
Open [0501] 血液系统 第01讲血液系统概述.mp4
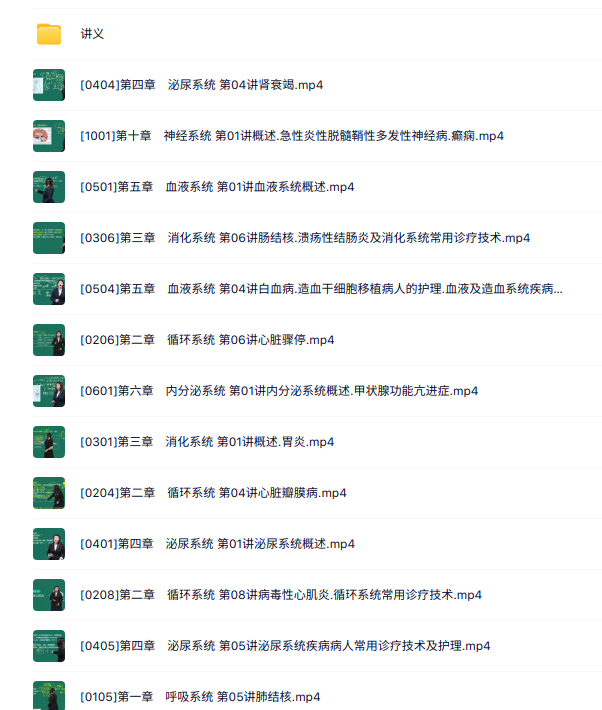click(x=217, y=187)
